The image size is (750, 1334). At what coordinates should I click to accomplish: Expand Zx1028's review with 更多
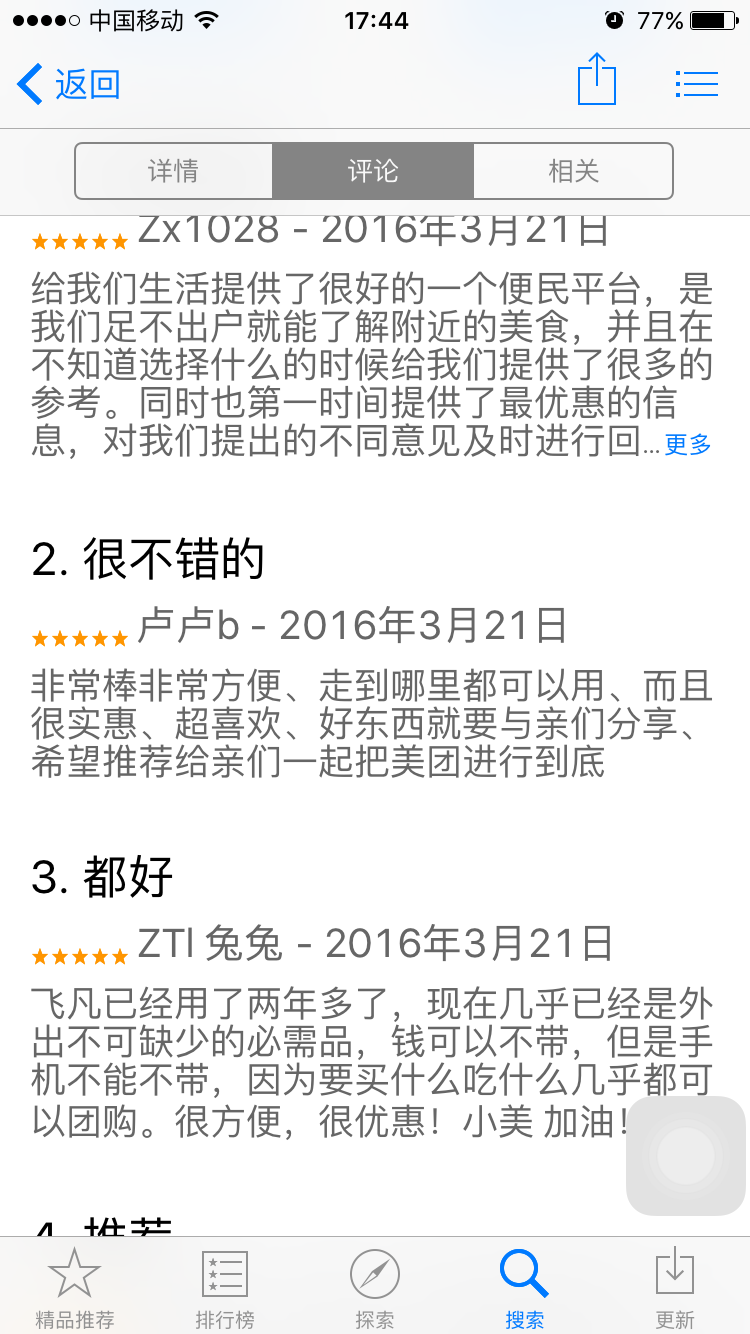688,445
